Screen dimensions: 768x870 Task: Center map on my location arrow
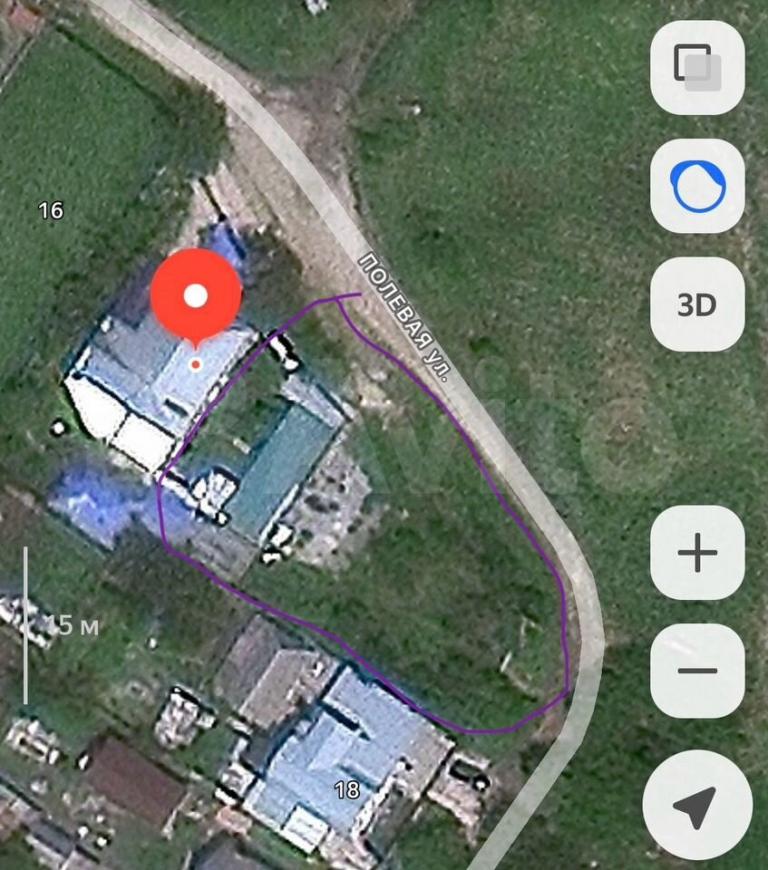(697, 804)
